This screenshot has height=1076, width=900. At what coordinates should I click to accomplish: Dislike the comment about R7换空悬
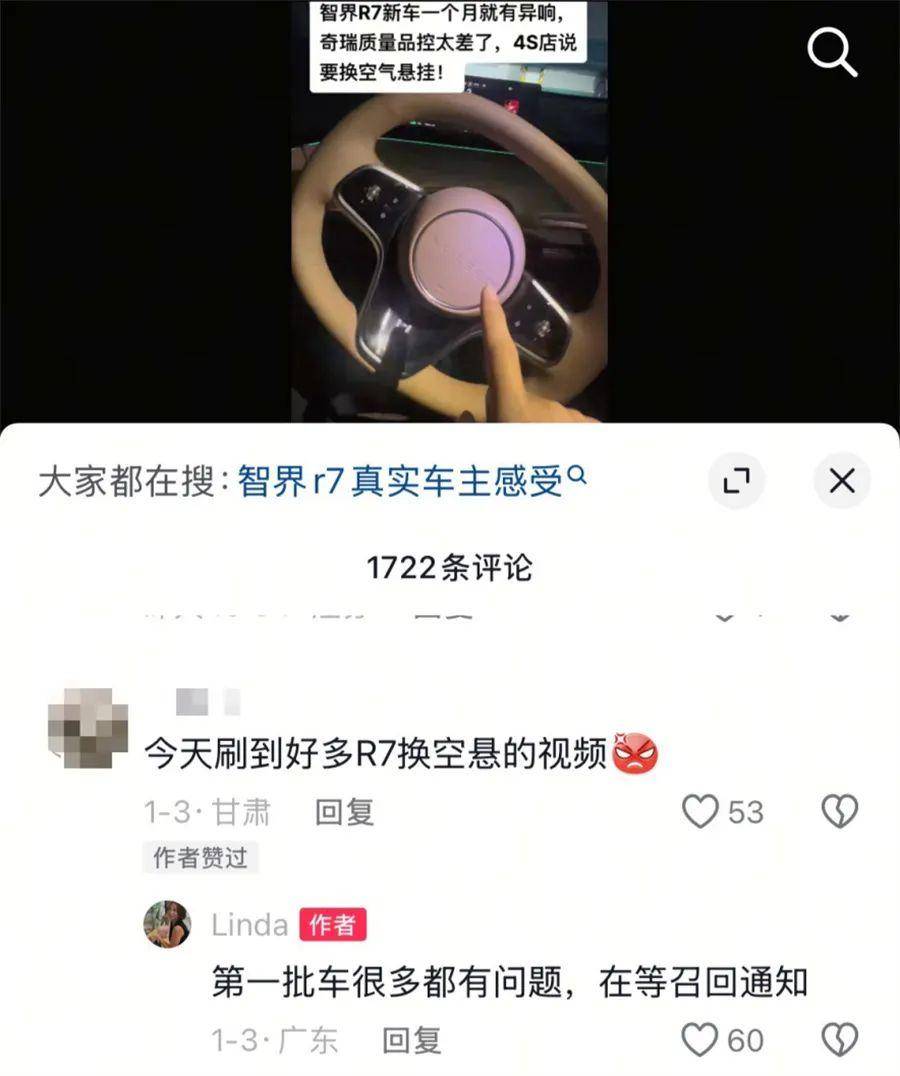pos(839,812)
